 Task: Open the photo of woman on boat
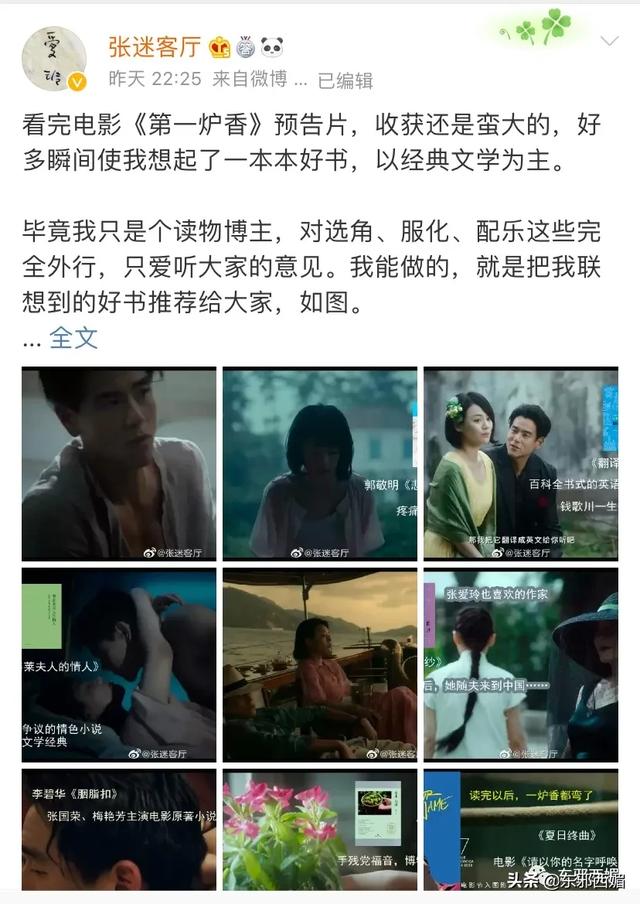[320, 664]
